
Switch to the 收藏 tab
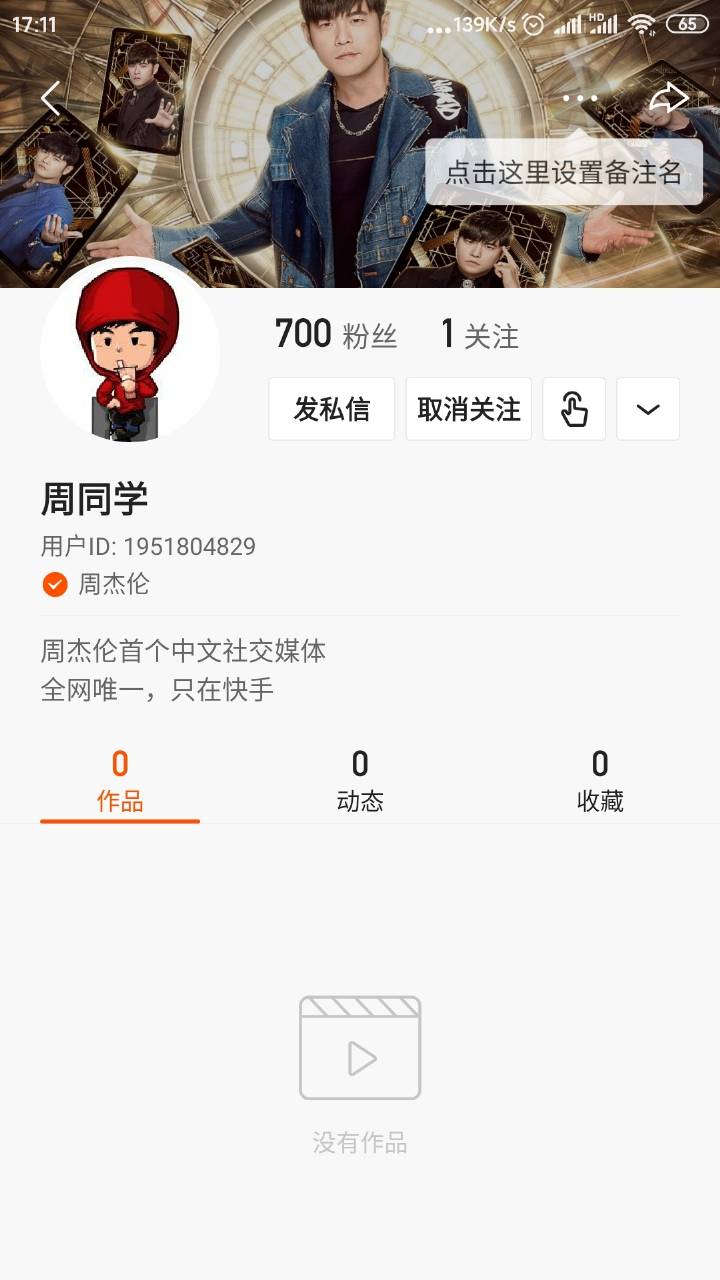click(x=600, y=782)
